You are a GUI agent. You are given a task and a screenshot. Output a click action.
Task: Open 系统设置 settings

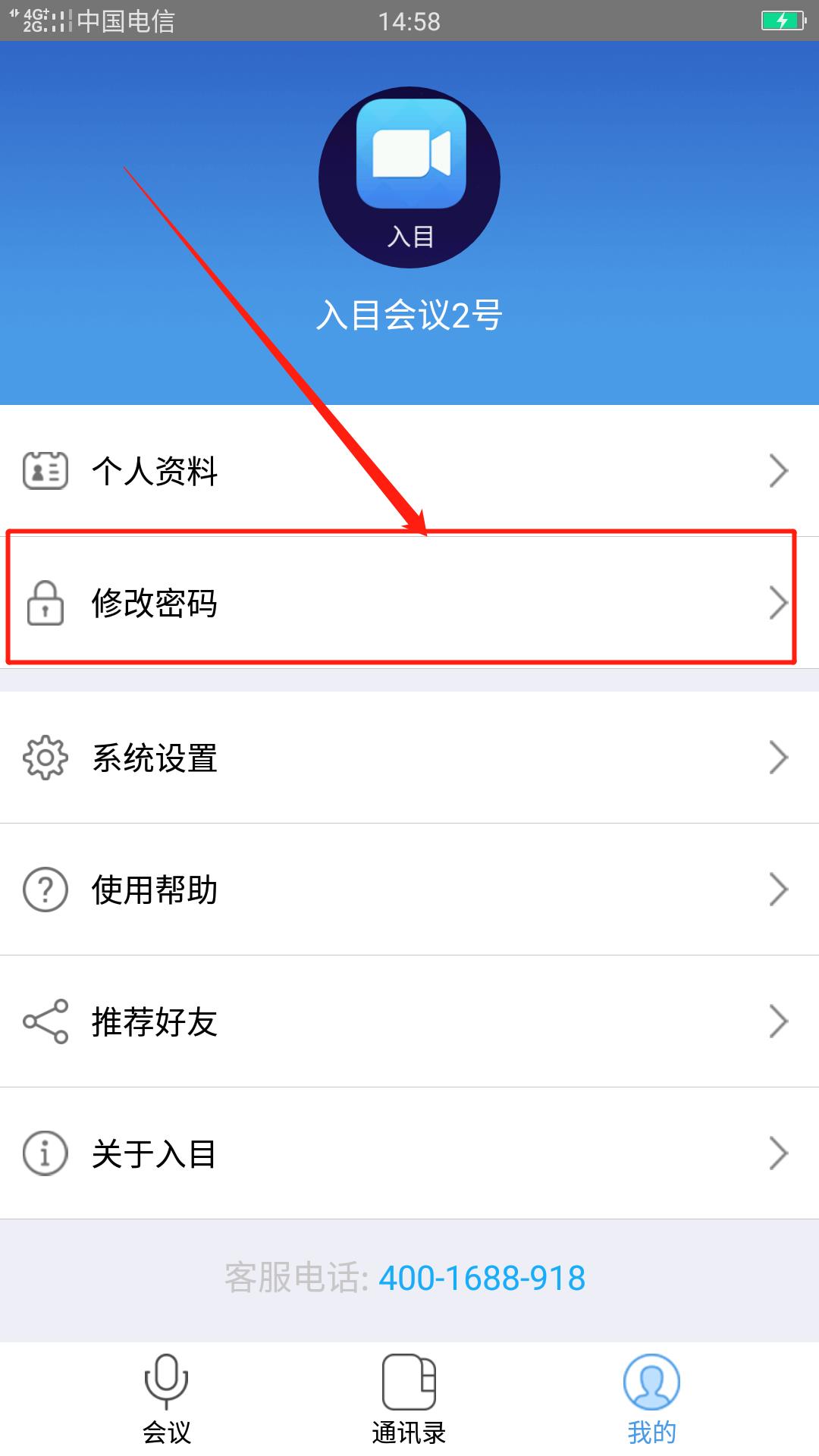tap(409, 758)
